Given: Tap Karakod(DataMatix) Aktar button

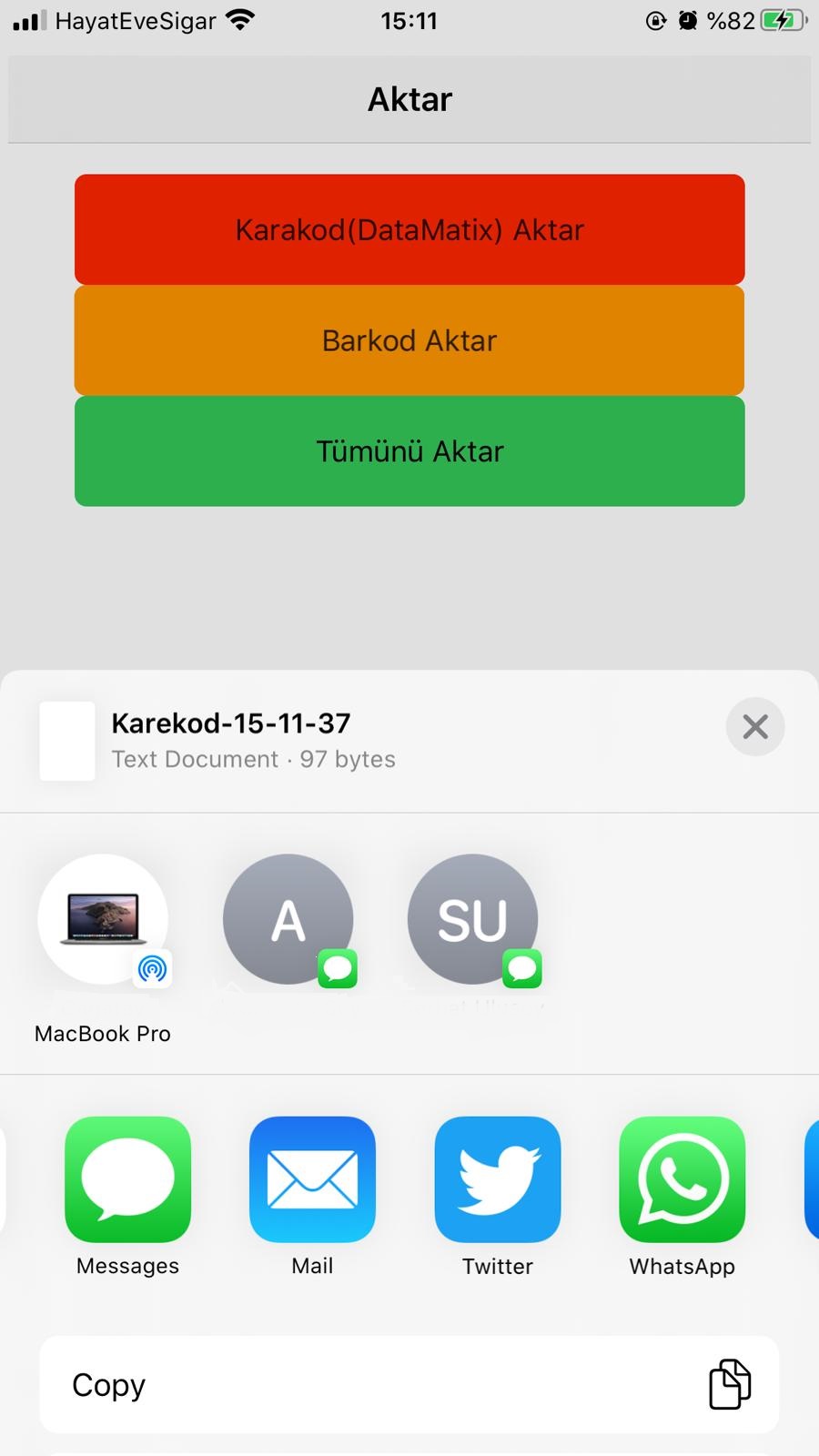Looking at the screenshot, I should point(409,229).
